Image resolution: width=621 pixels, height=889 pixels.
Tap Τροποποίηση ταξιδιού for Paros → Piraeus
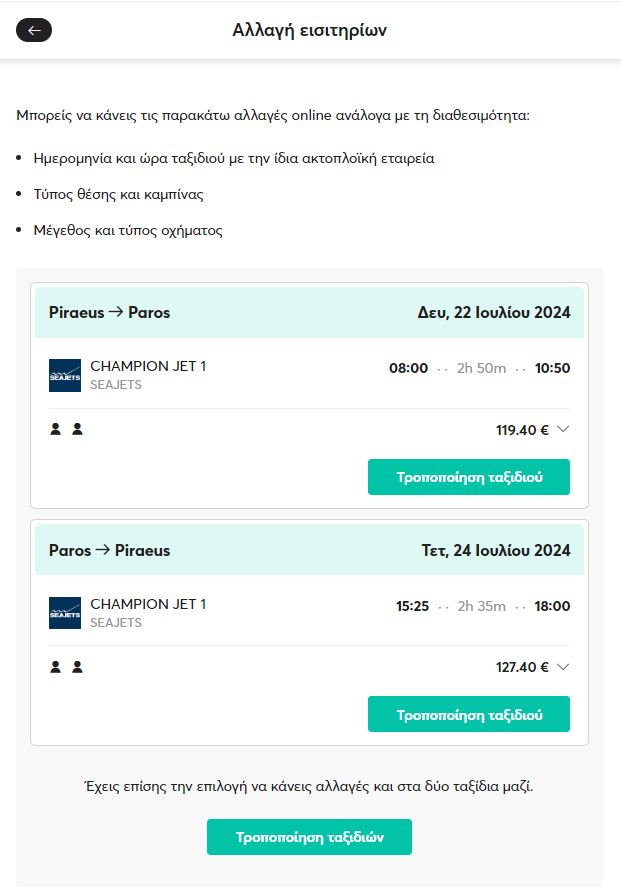point(469,714)
